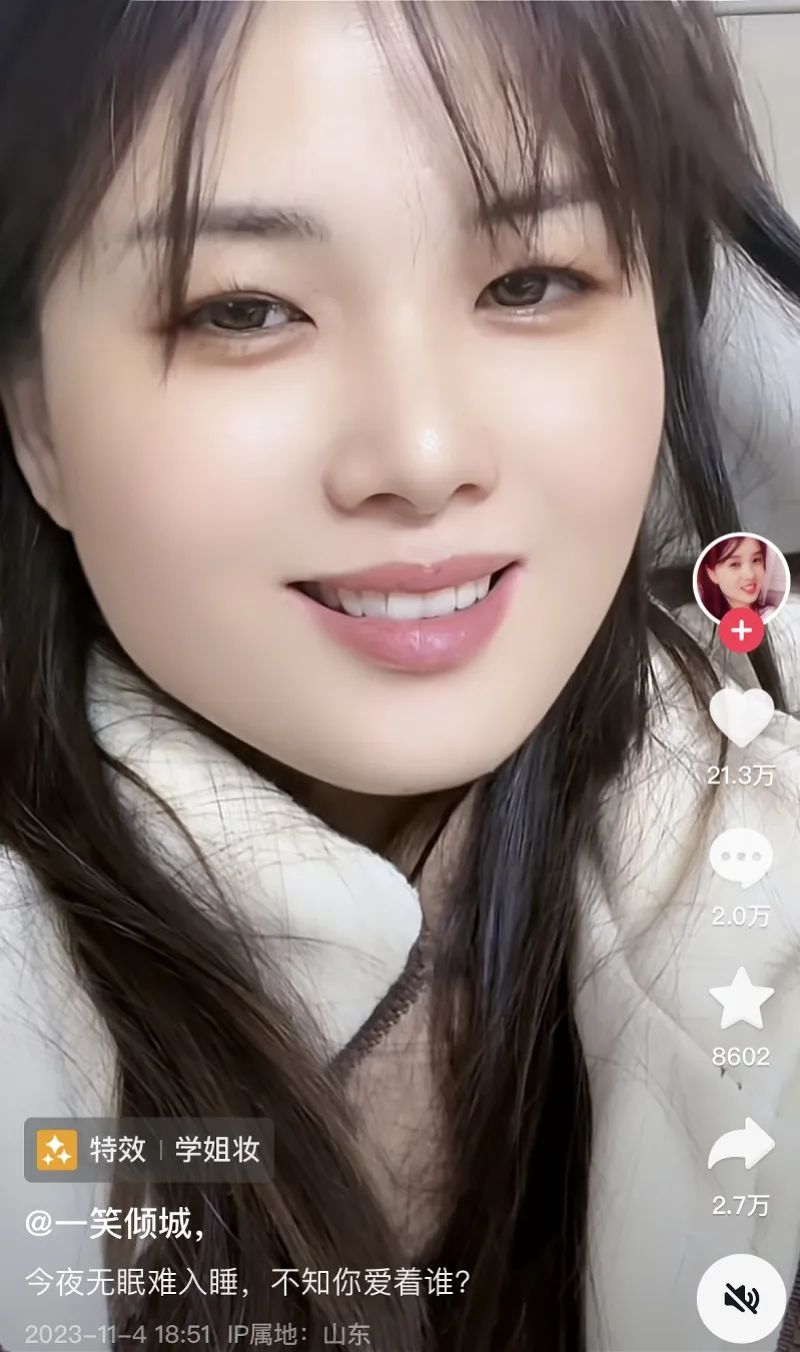The image size is (800, 1352).
Task: Unmute the video sound
Action: (x=741, y=1298)
